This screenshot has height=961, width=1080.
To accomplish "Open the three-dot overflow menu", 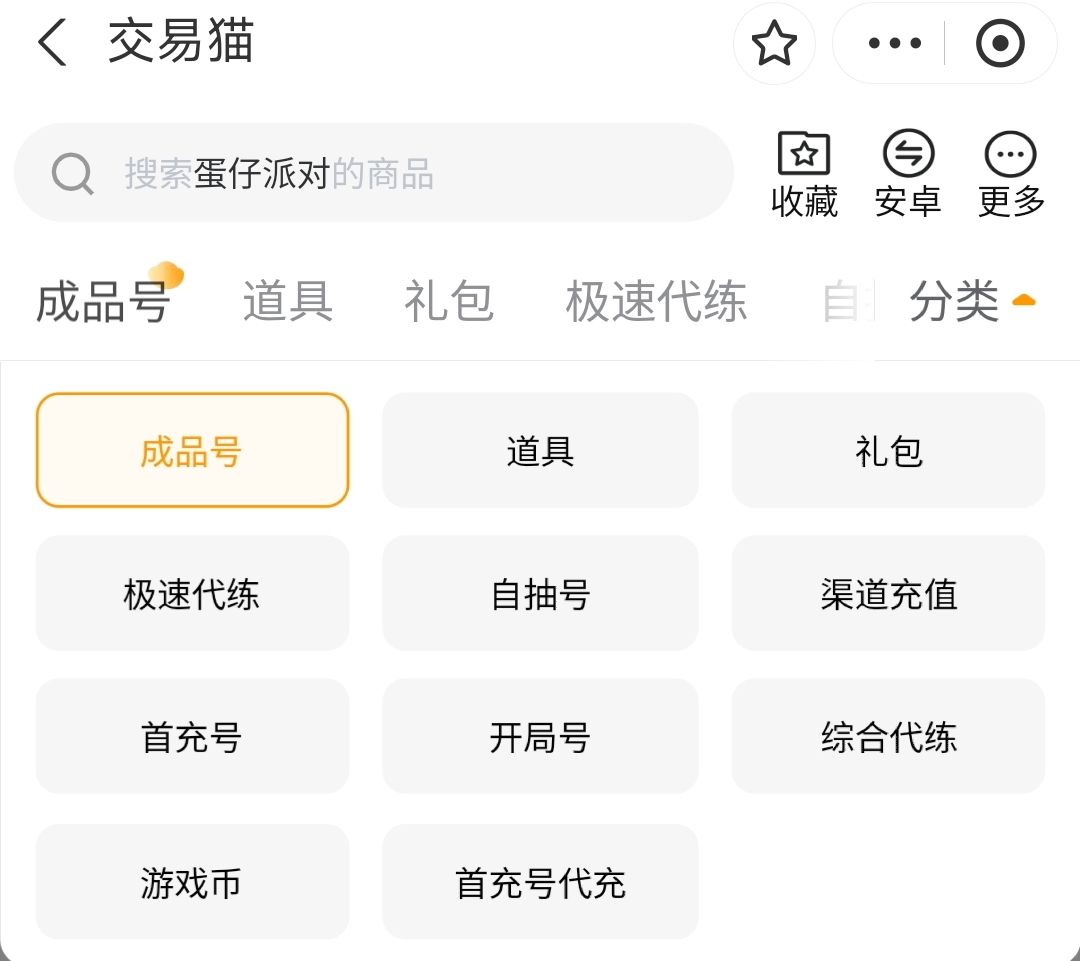I will pyautogui.click(x=894, y=44).
